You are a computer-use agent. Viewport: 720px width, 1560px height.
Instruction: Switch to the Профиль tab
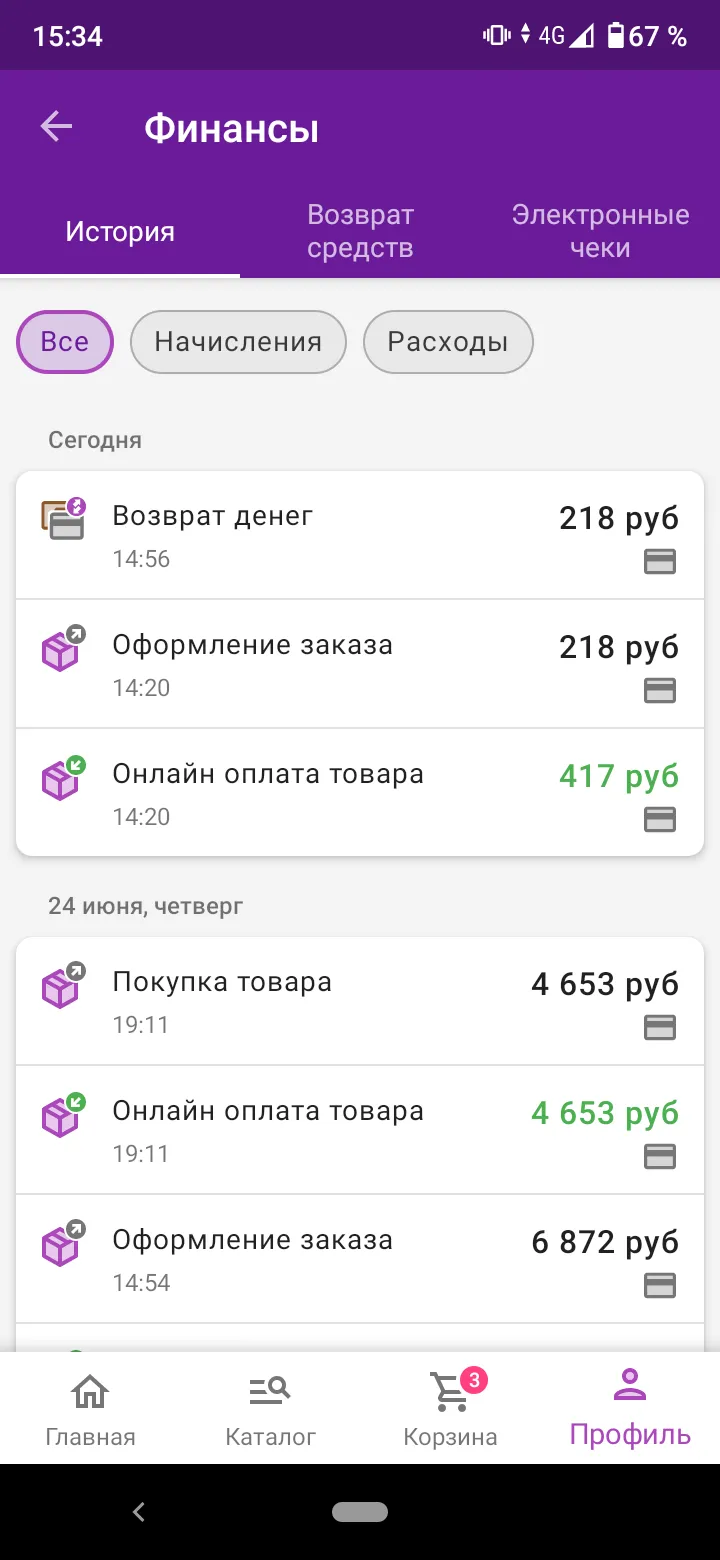(x=630, y=1410)
